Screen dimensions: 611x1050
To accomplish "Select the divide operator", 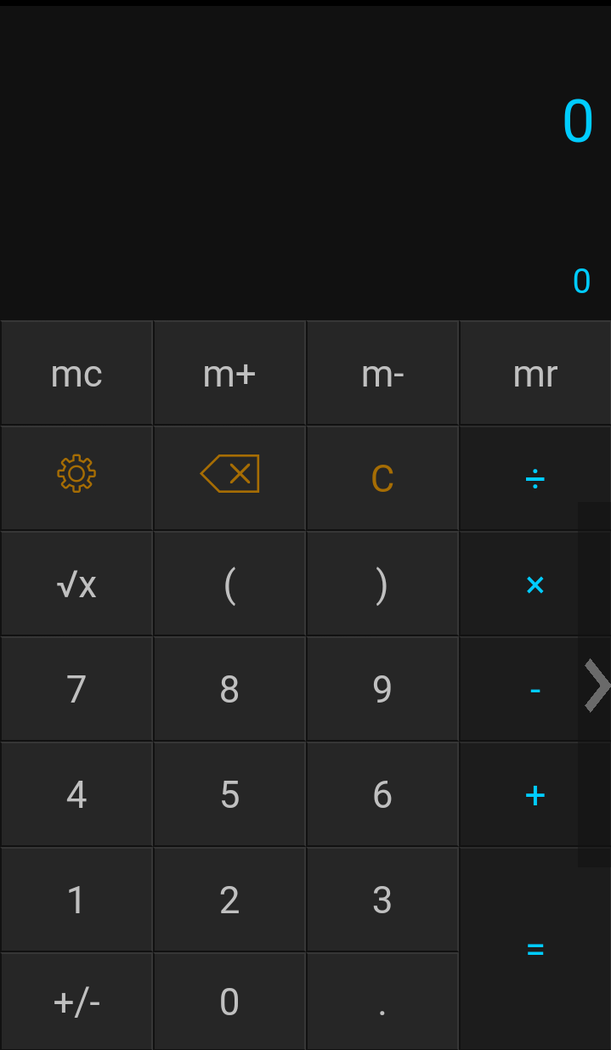I will click(x=535, y=478).
